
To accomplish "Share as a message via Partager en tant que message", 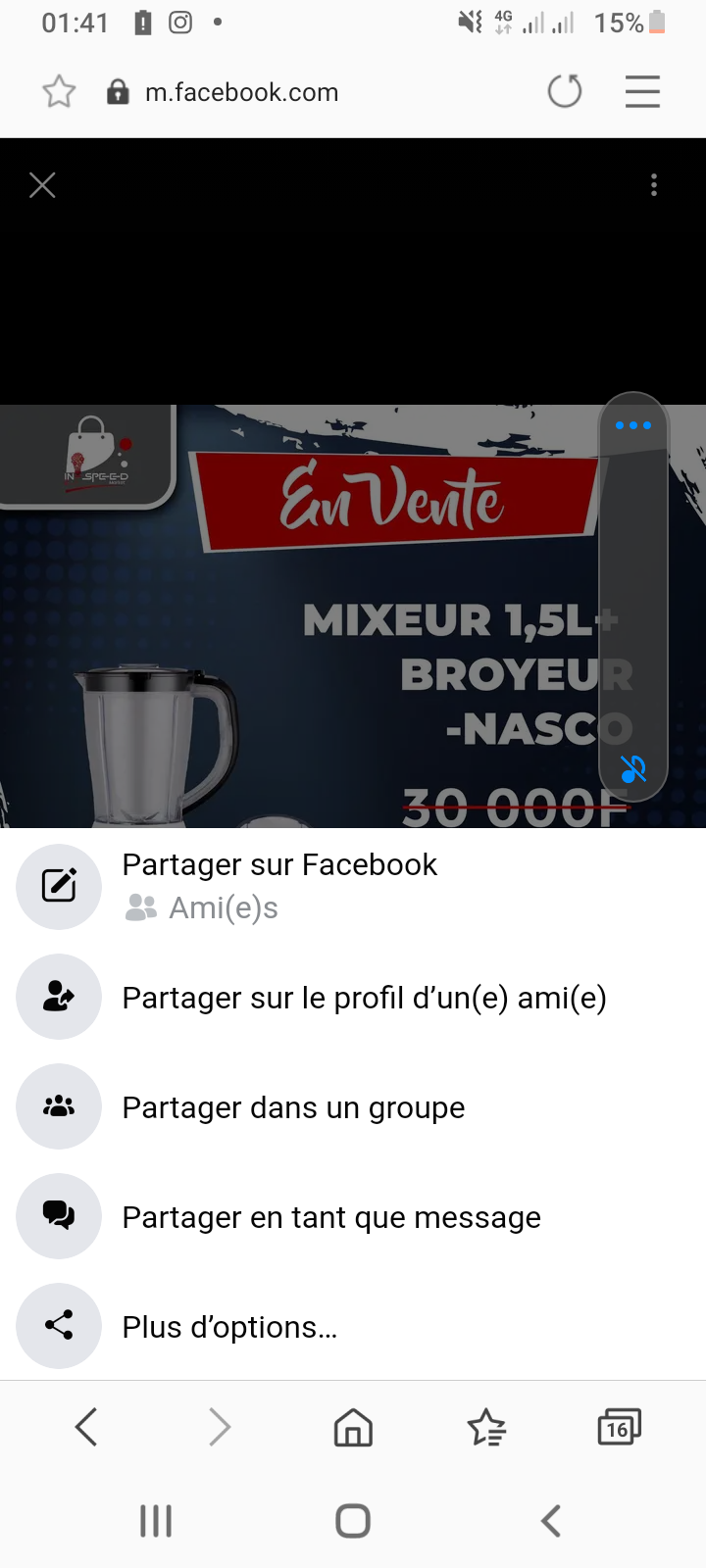I will click(x=331, y=1217).
